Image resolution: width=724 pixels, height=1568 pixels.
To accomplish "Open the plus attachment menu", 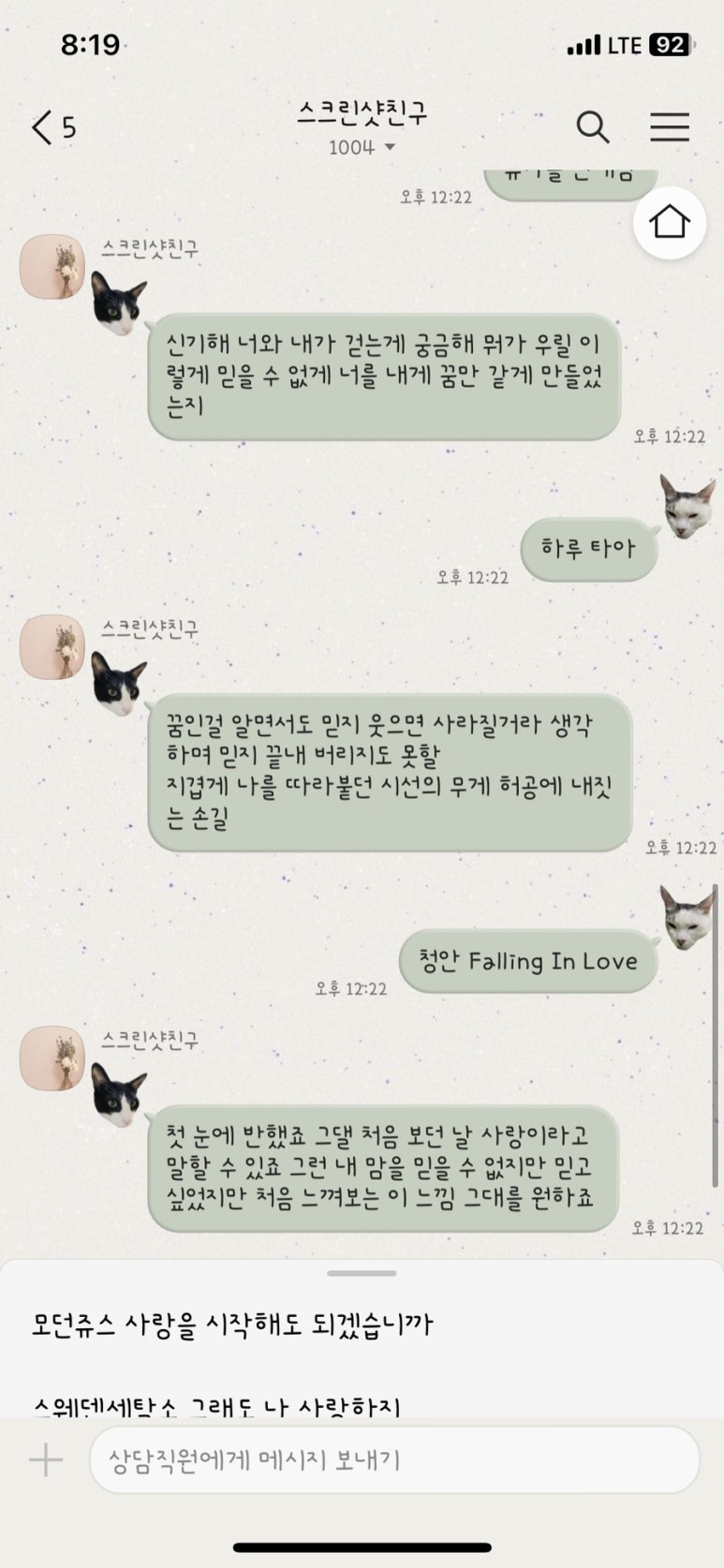I will 46,1459.
